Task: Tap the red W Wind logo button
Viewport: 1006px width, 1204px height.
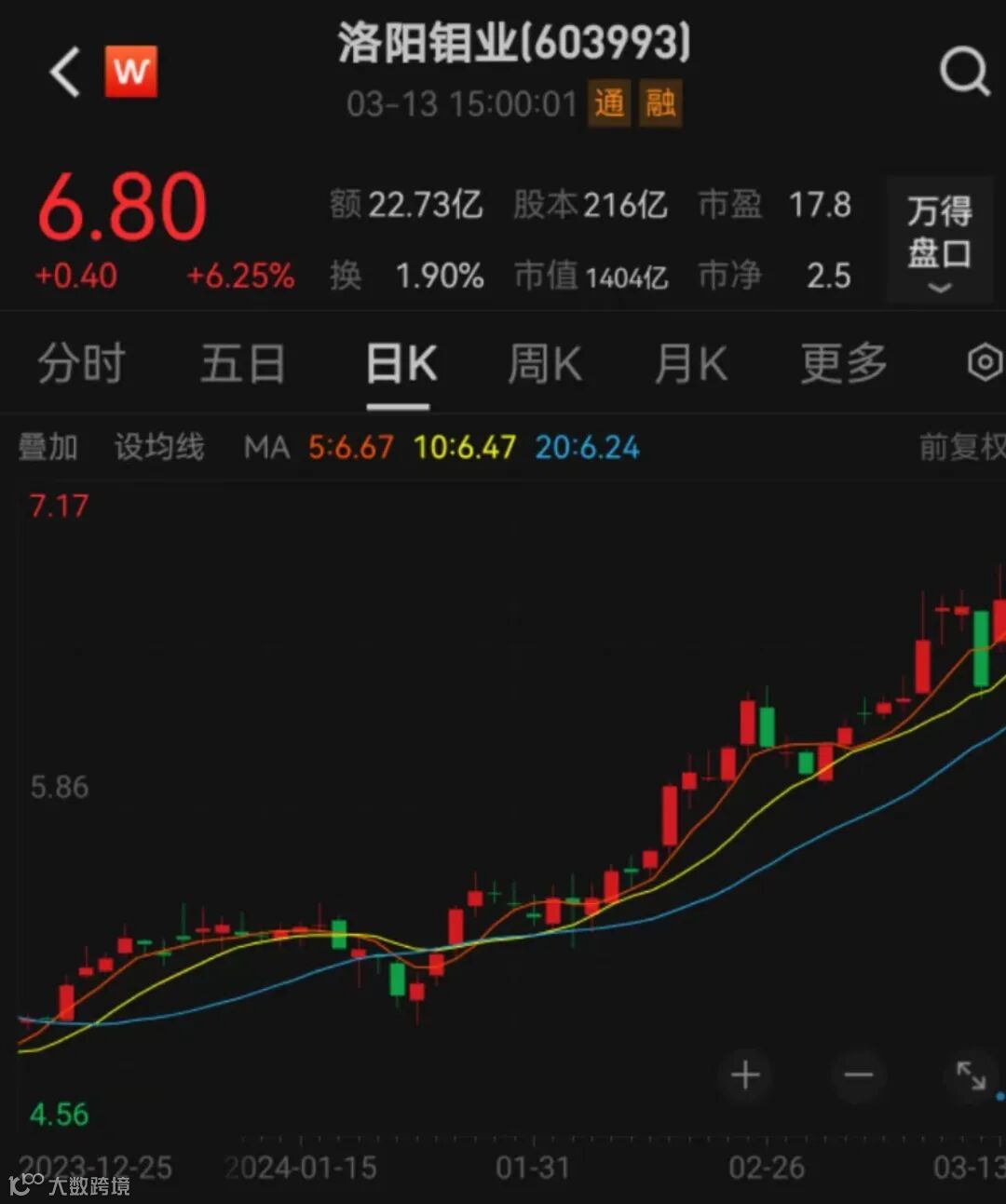Action: click(131, 72)
